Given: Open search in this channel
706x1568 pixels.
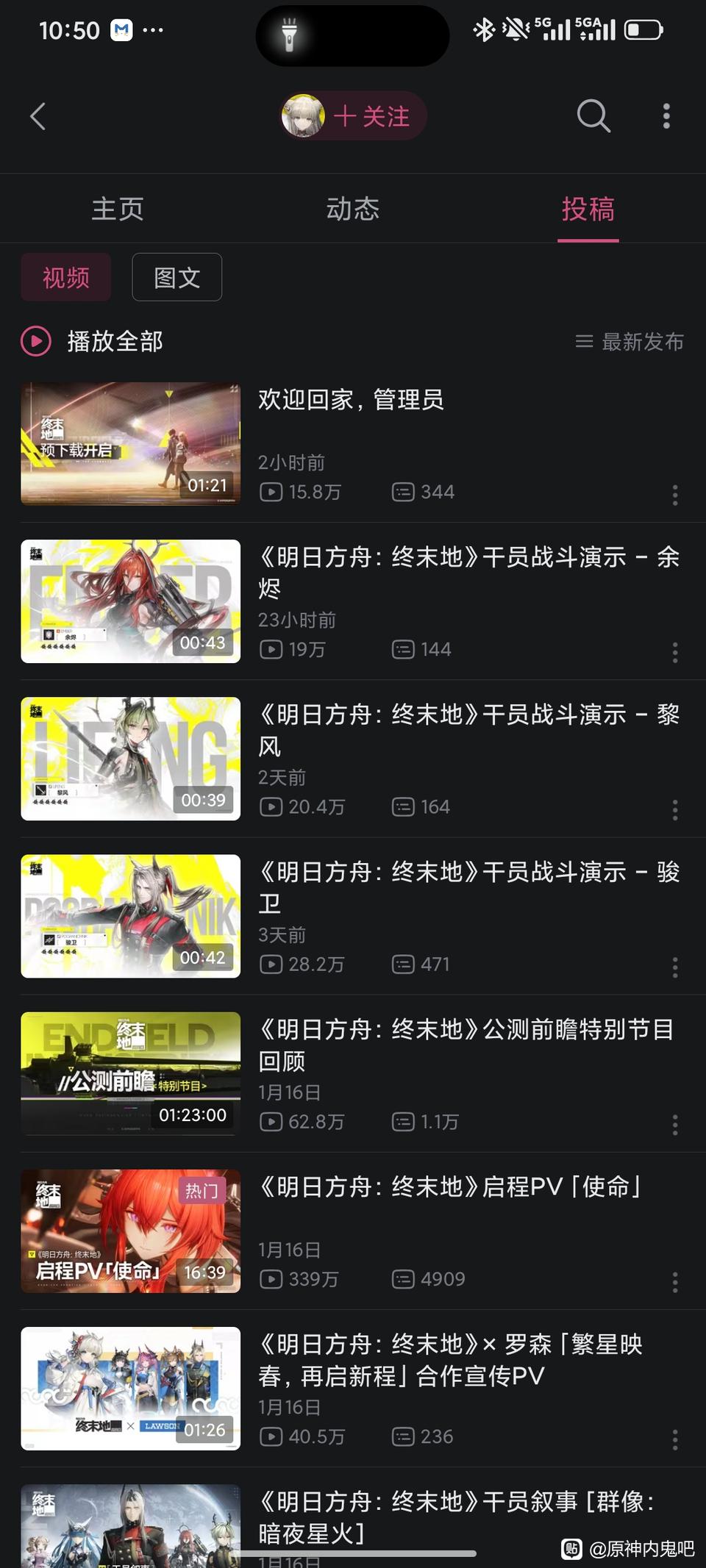Looking at the screenshot, I should (593, 116).
